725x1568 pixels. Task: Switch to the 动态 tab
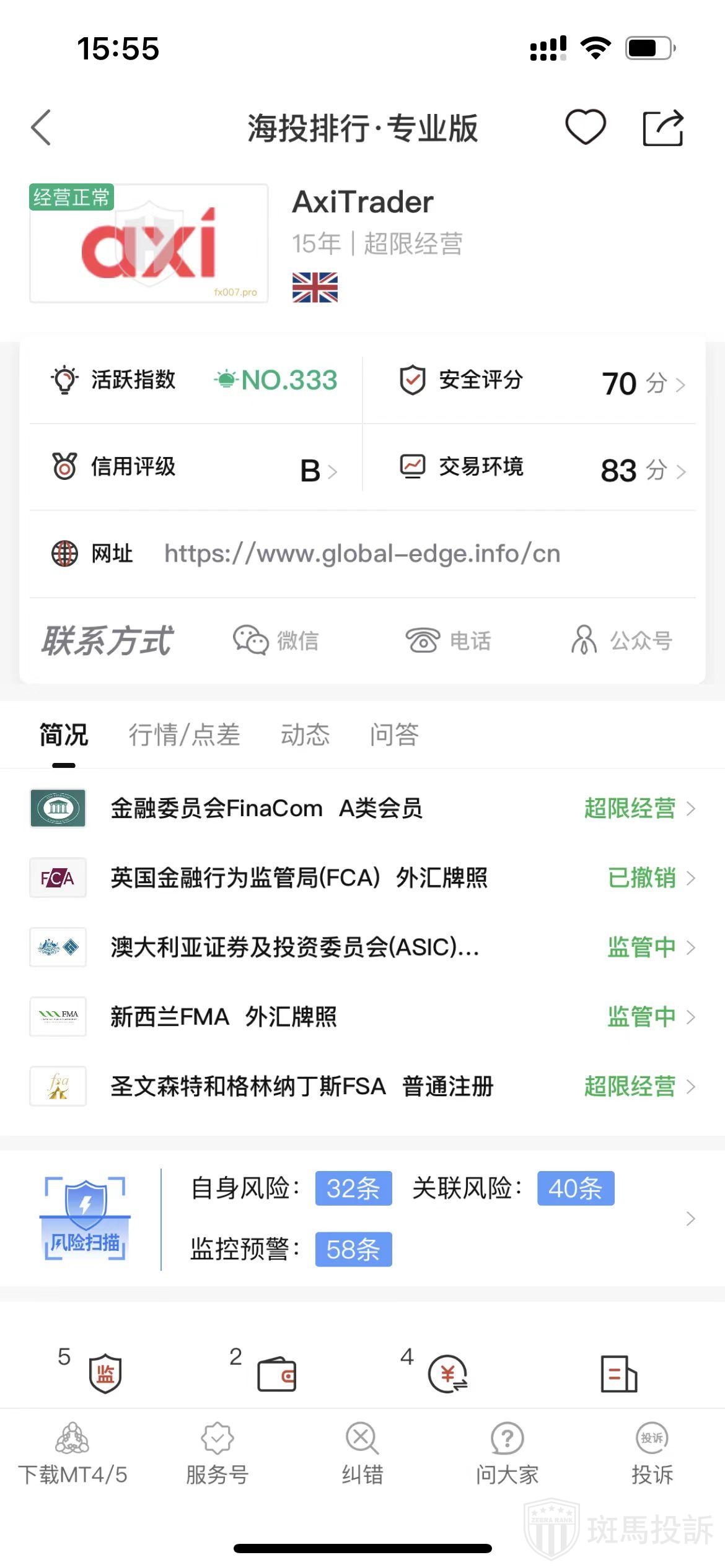tap(305, 735)
